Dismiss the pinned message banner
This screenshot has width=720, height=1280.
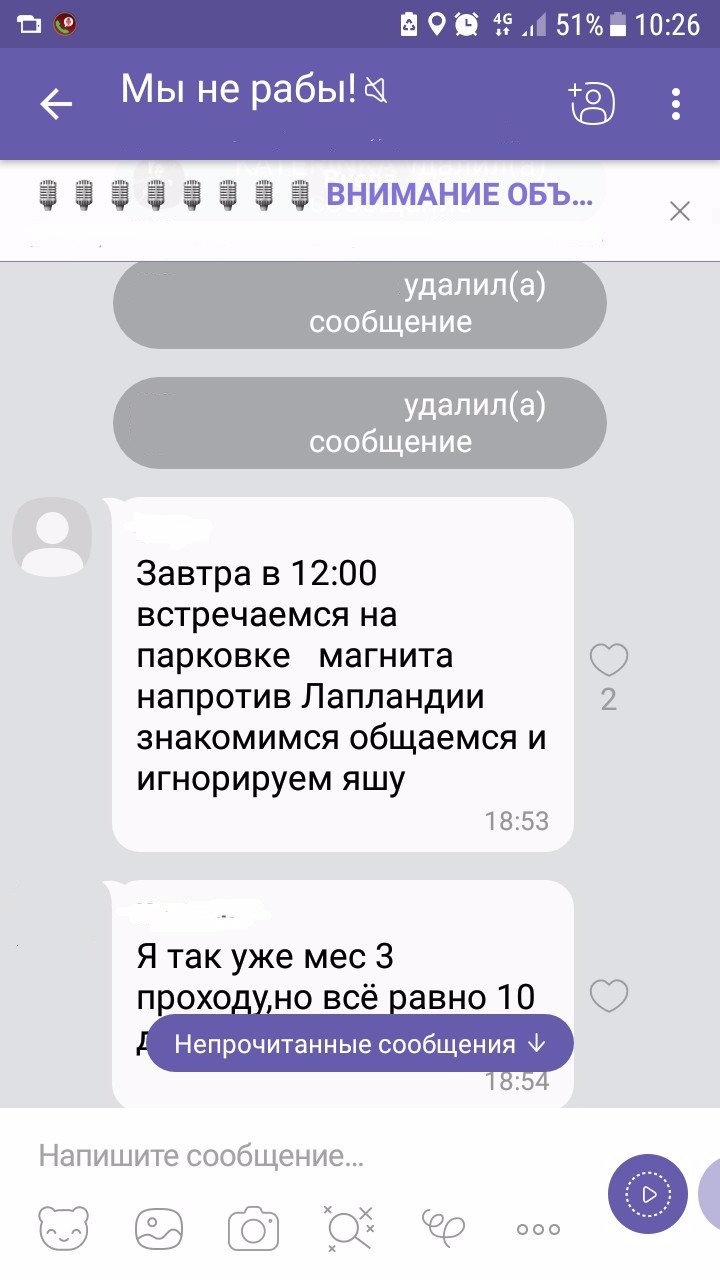680,211
